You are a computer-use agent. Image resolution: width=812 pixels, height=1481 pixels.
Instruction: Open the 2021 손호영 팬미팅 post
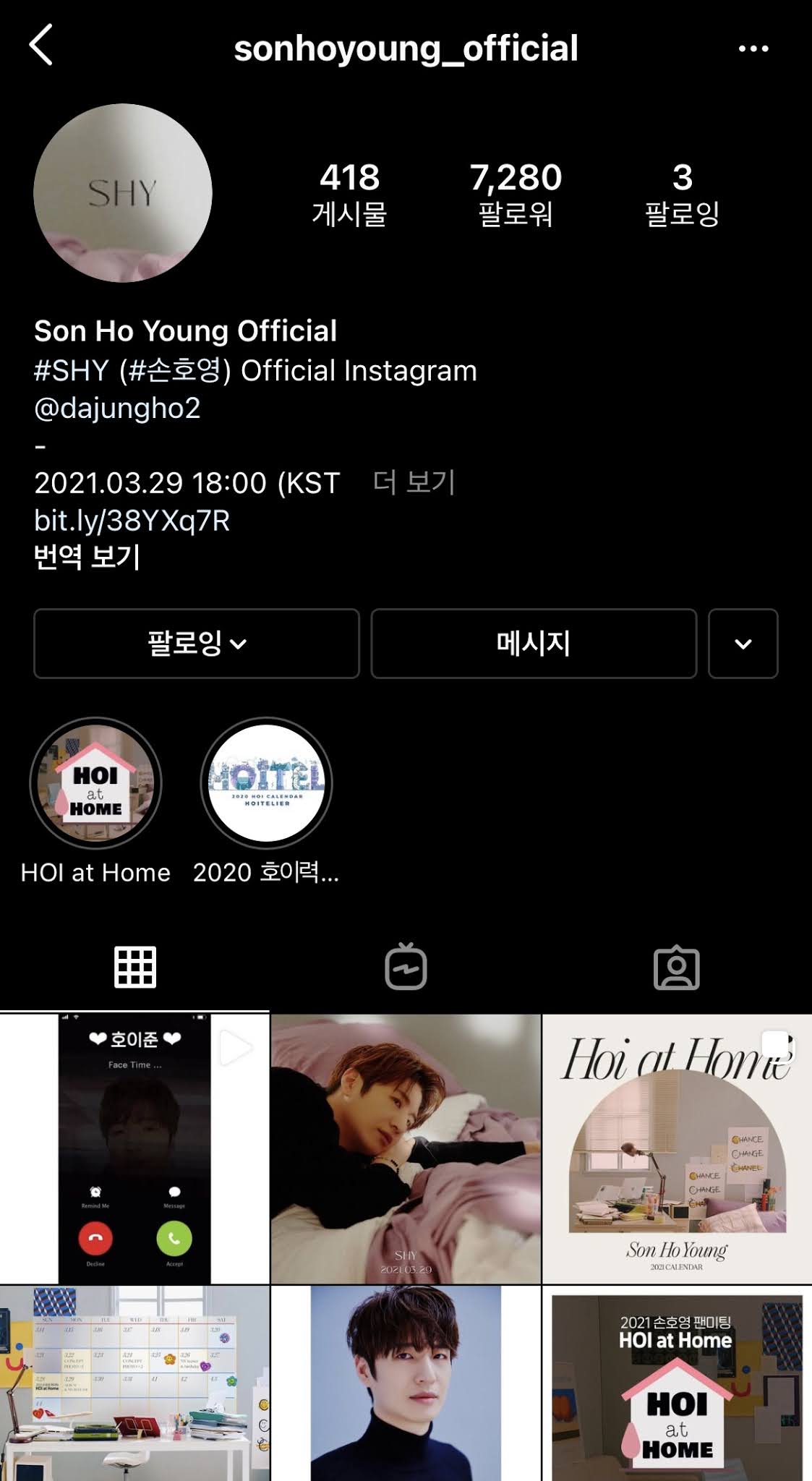pyautogui.click(x=677, y=1383)
